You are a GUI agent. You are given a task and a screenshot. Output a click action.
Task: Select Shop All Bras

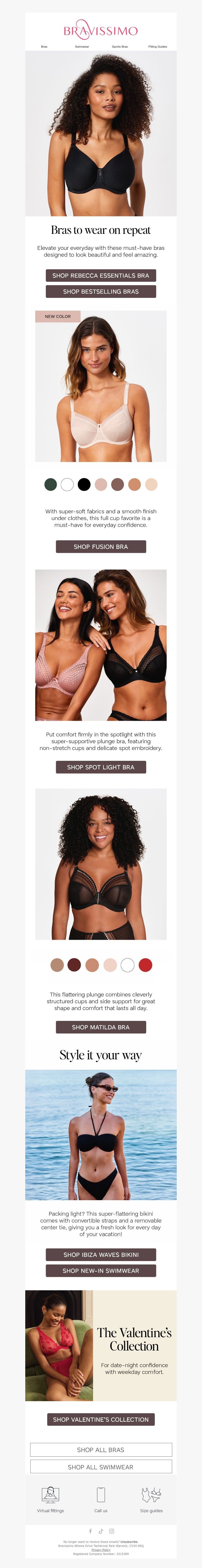(101, 1449)
